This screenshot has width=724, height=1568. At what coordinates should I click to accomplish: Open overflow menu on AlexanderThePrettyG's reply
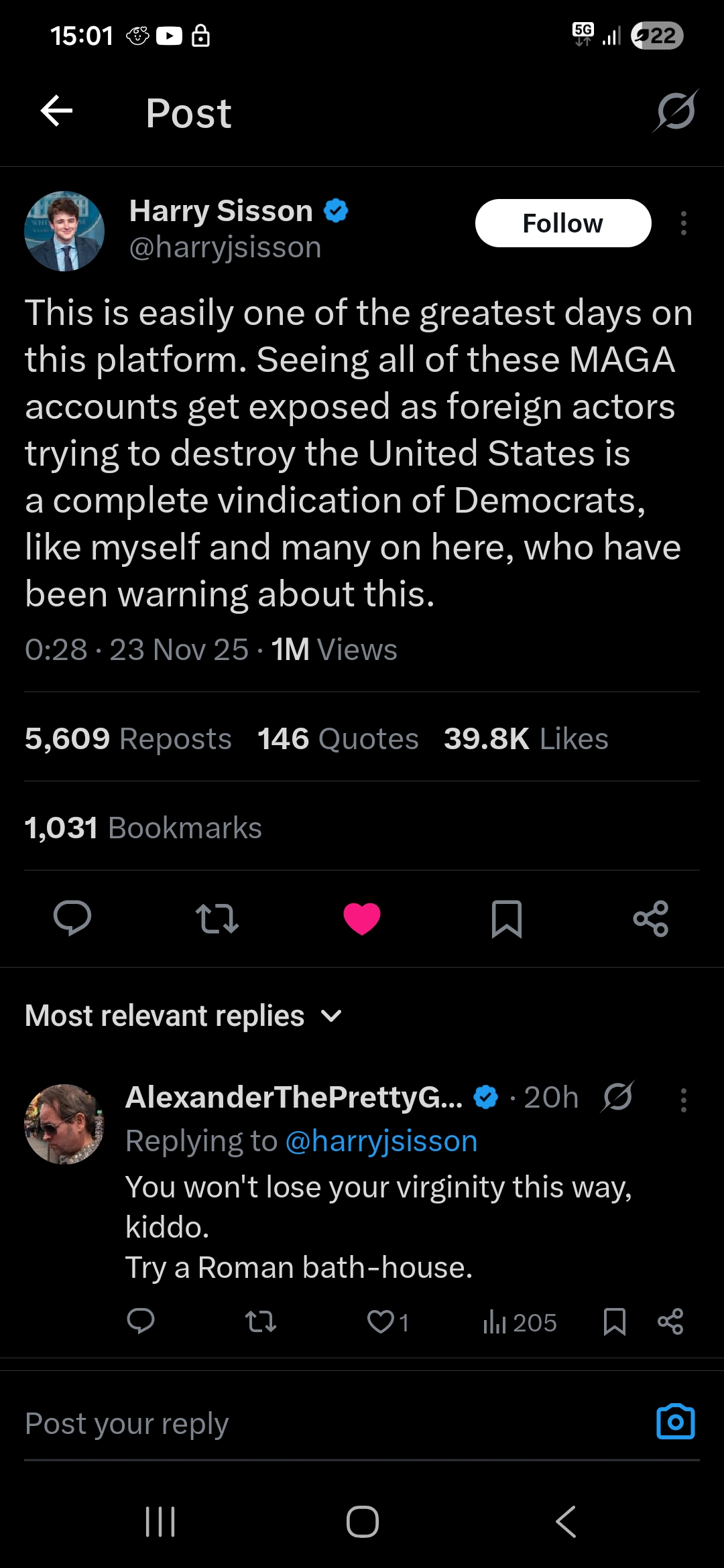pyautogui.click(x=683, y=1100)
